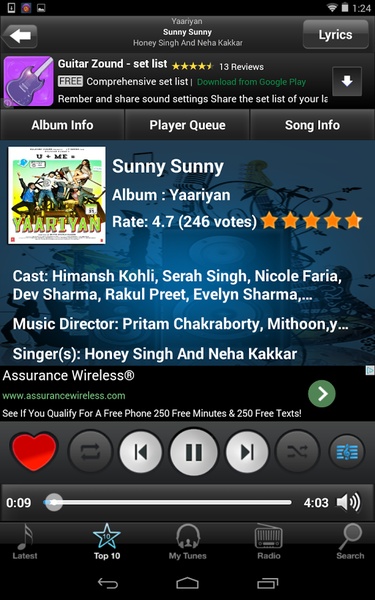Select the Song Info tab
The image size is (375, 600).
point(312,125)
